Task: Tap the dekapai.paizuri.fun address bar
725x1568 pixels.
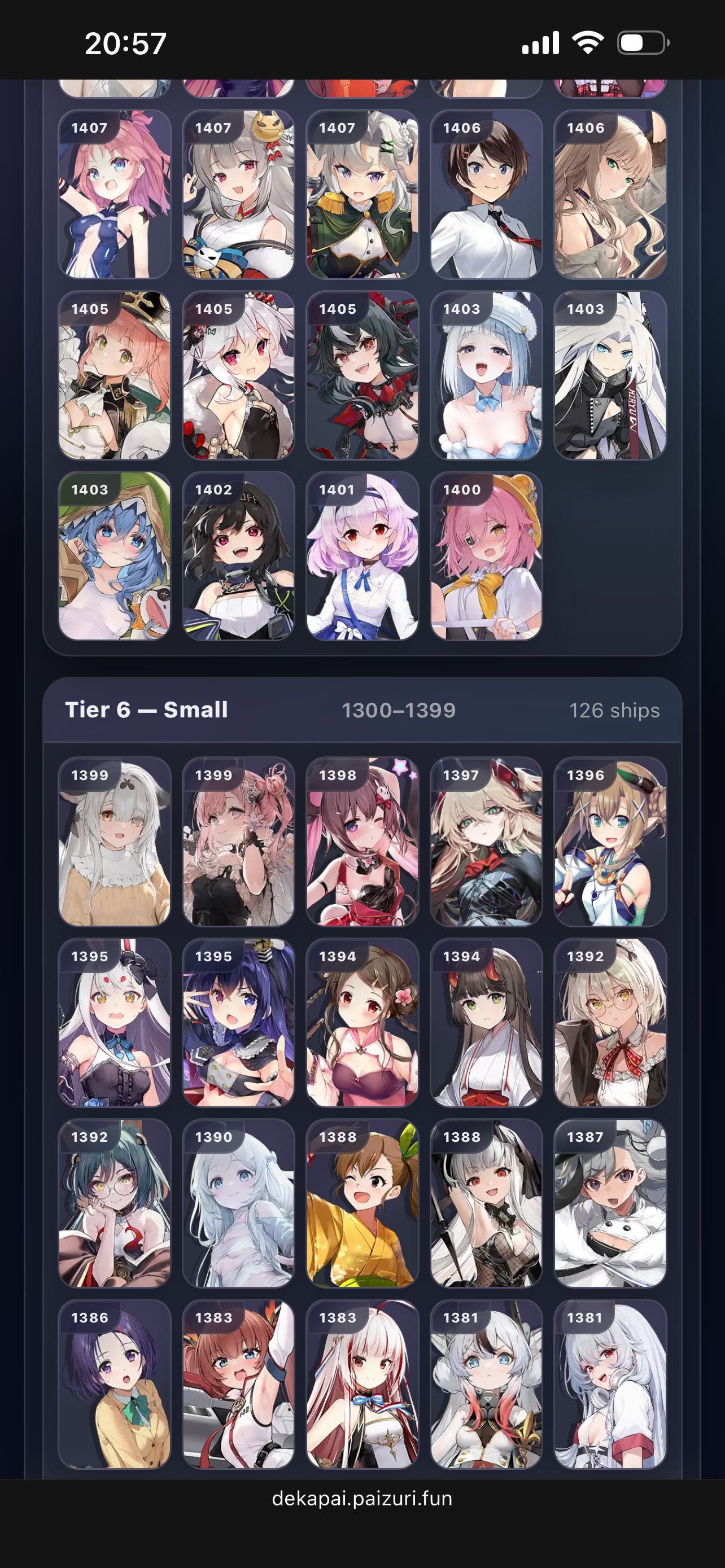Action: click(x=362, y=1498)
